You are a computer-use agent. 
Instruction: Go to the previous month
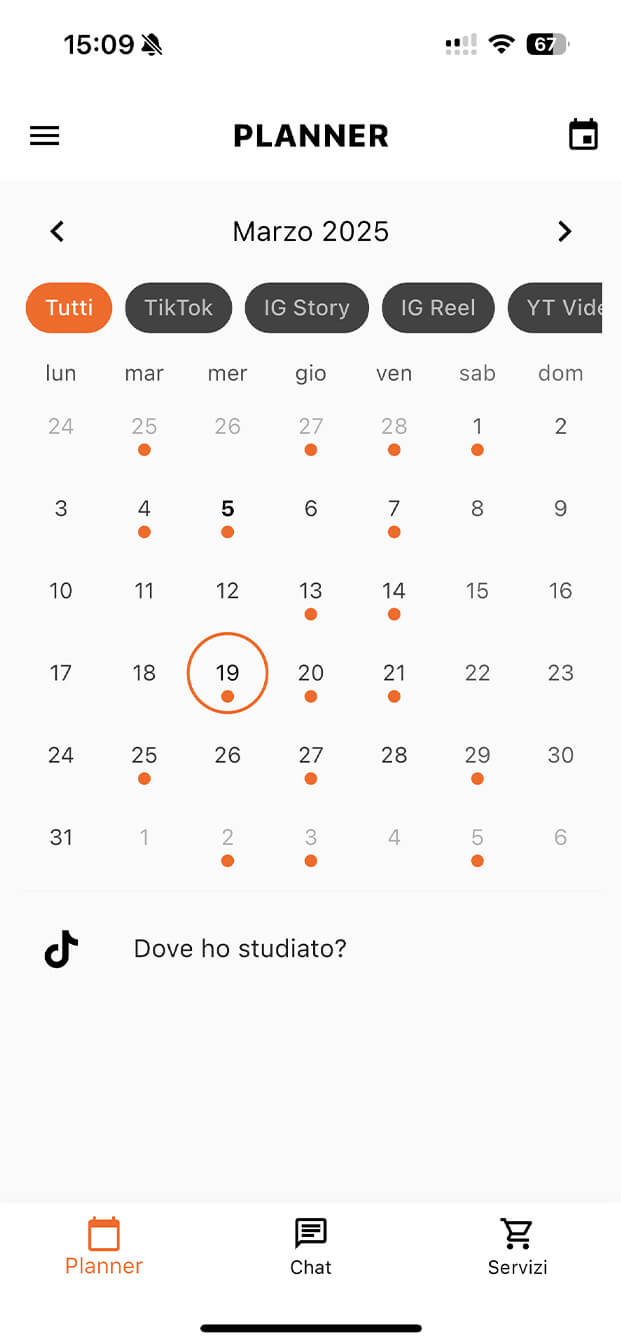[x=57, y=232]
